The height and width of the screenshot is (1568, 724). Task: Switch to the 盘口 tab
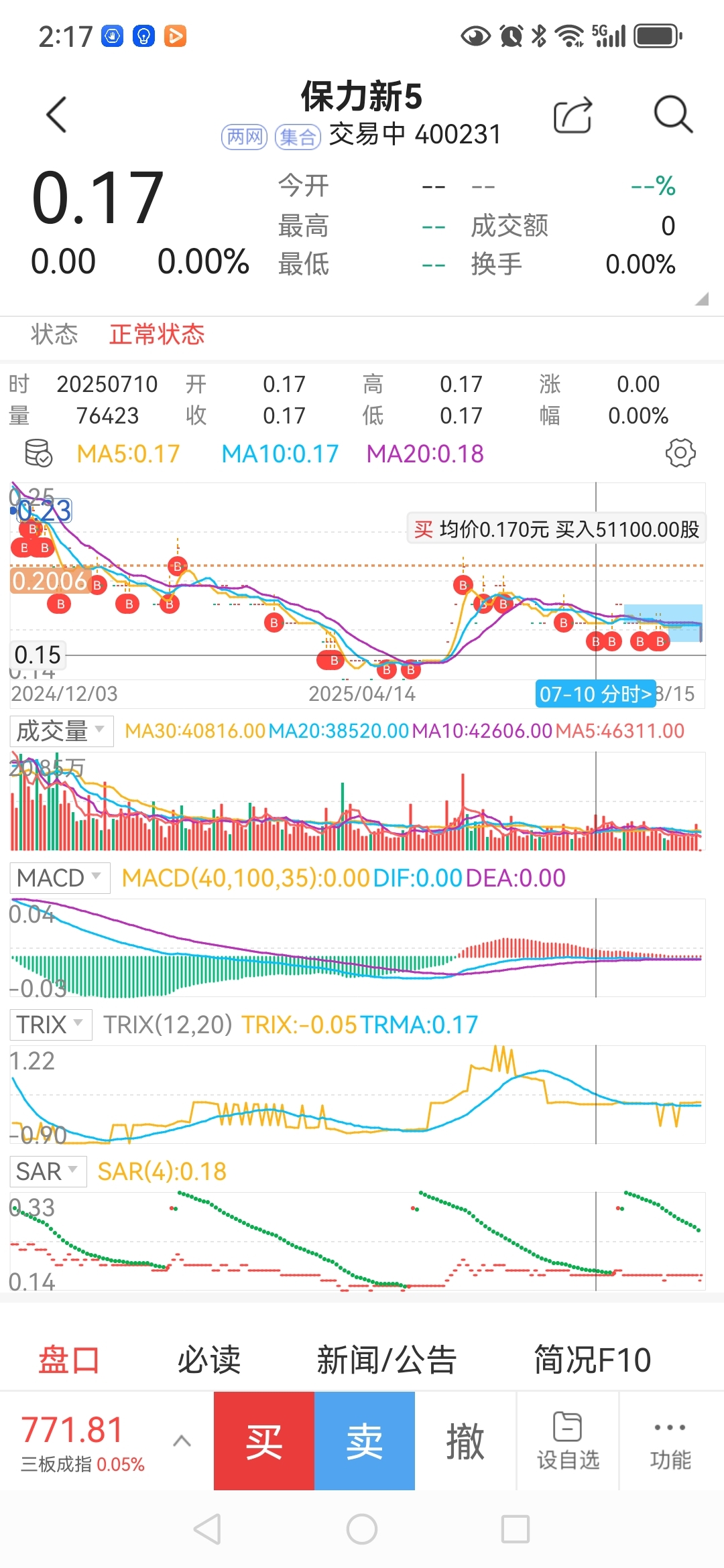coord(69,1360)
